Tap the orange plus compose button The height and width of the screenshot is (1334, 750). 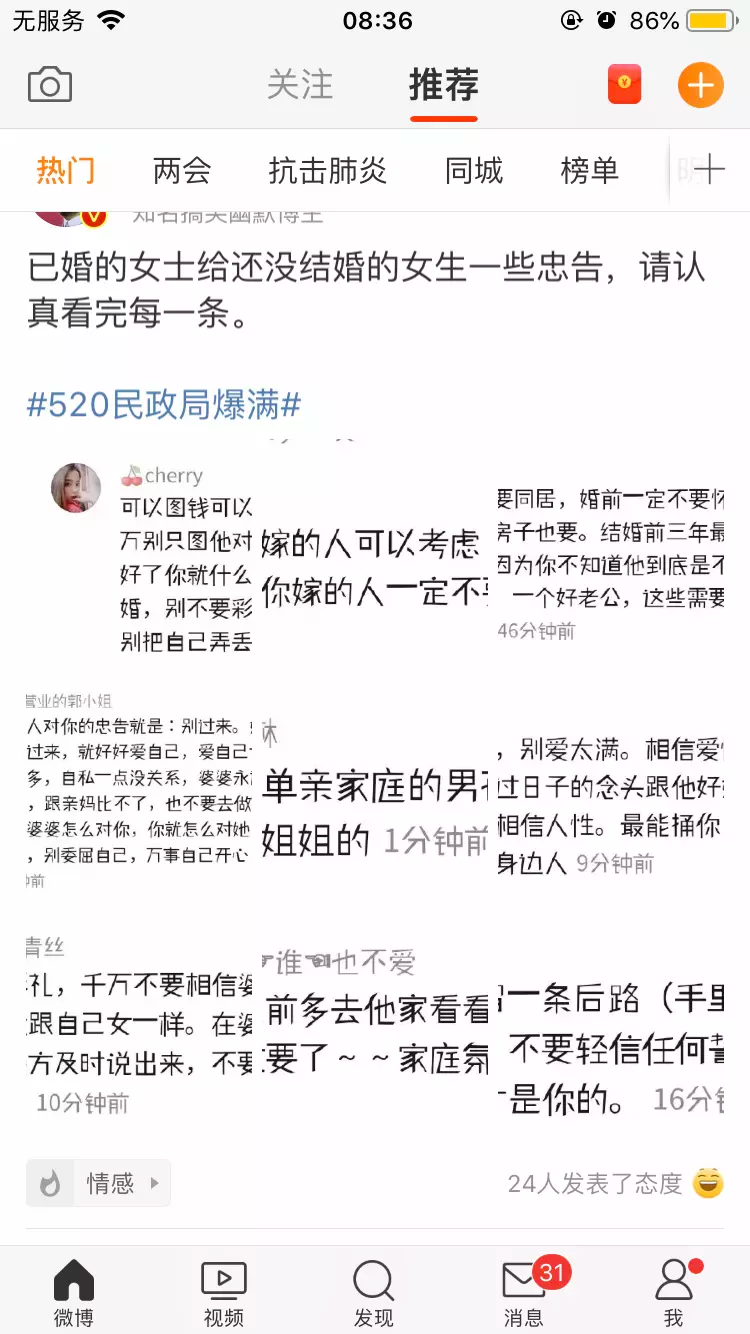tap(700, 85)
